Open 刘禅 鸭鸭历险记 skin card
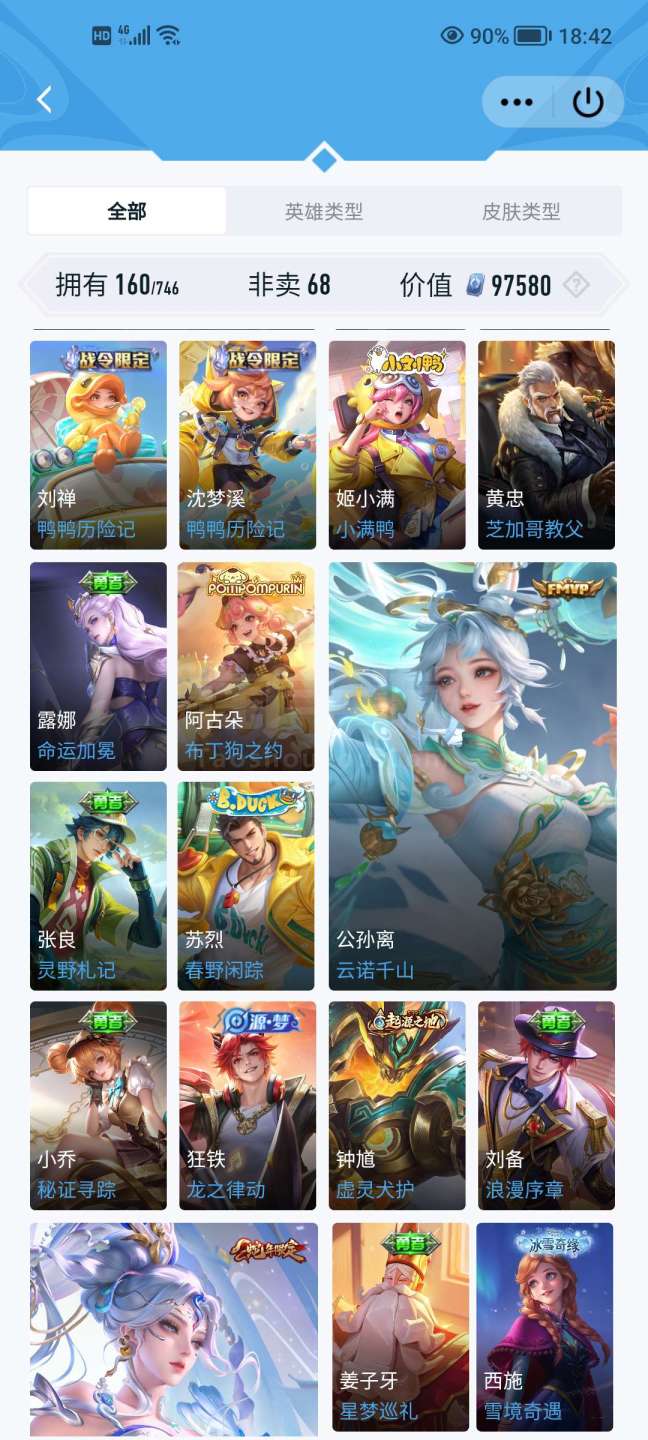The image size is (648, 1440). pyautogui.click(x=98, y=445)
